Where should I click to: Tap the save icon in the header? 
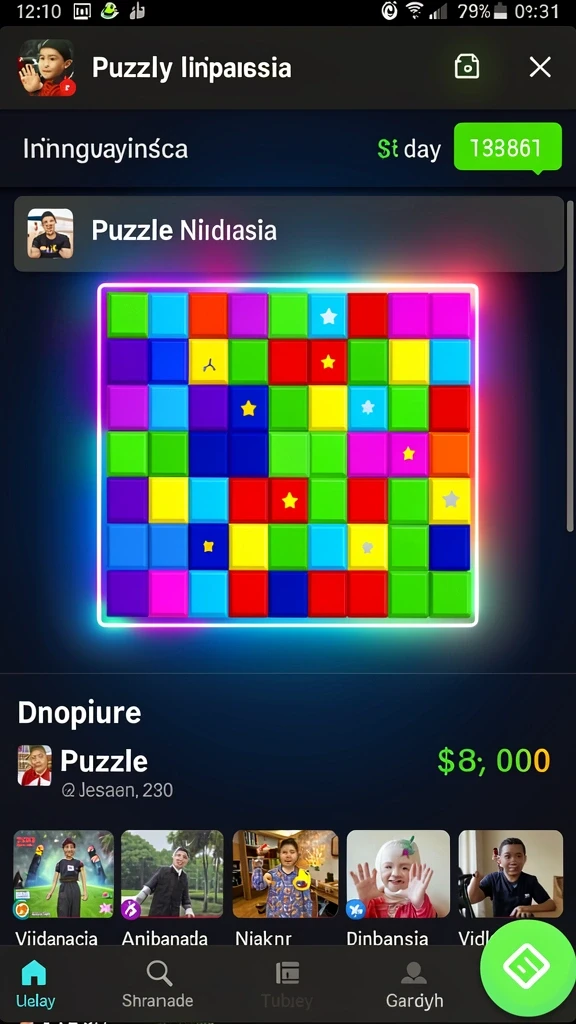466,67
